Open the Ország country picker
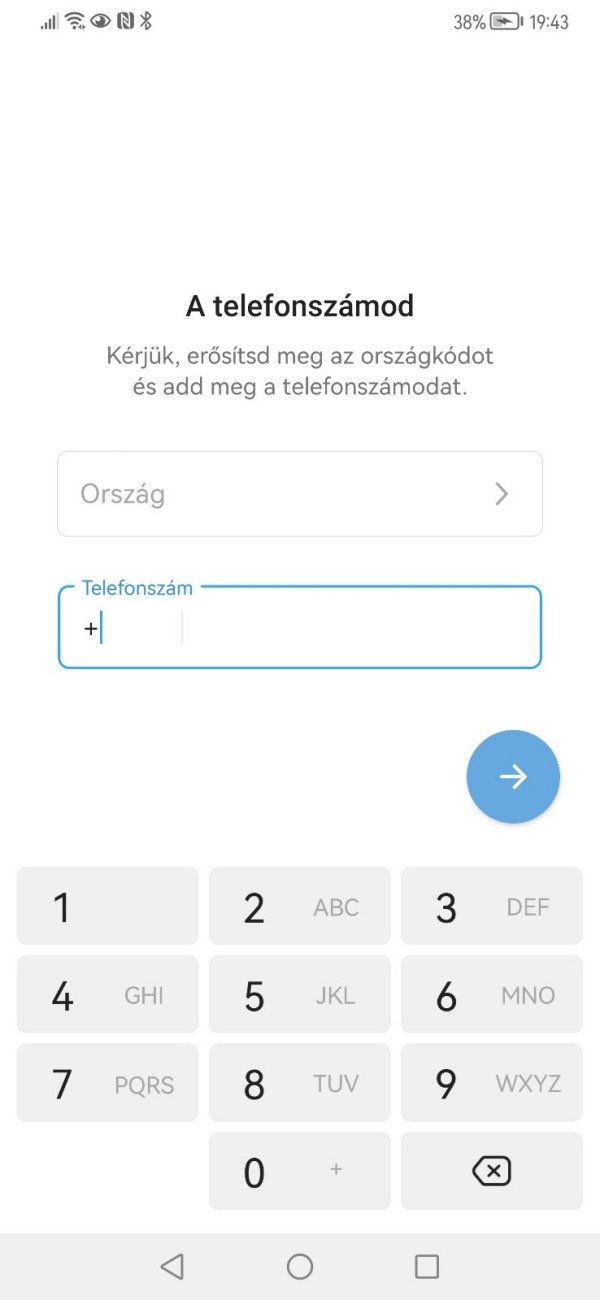The image size is (600, 1300). [300, 494]
